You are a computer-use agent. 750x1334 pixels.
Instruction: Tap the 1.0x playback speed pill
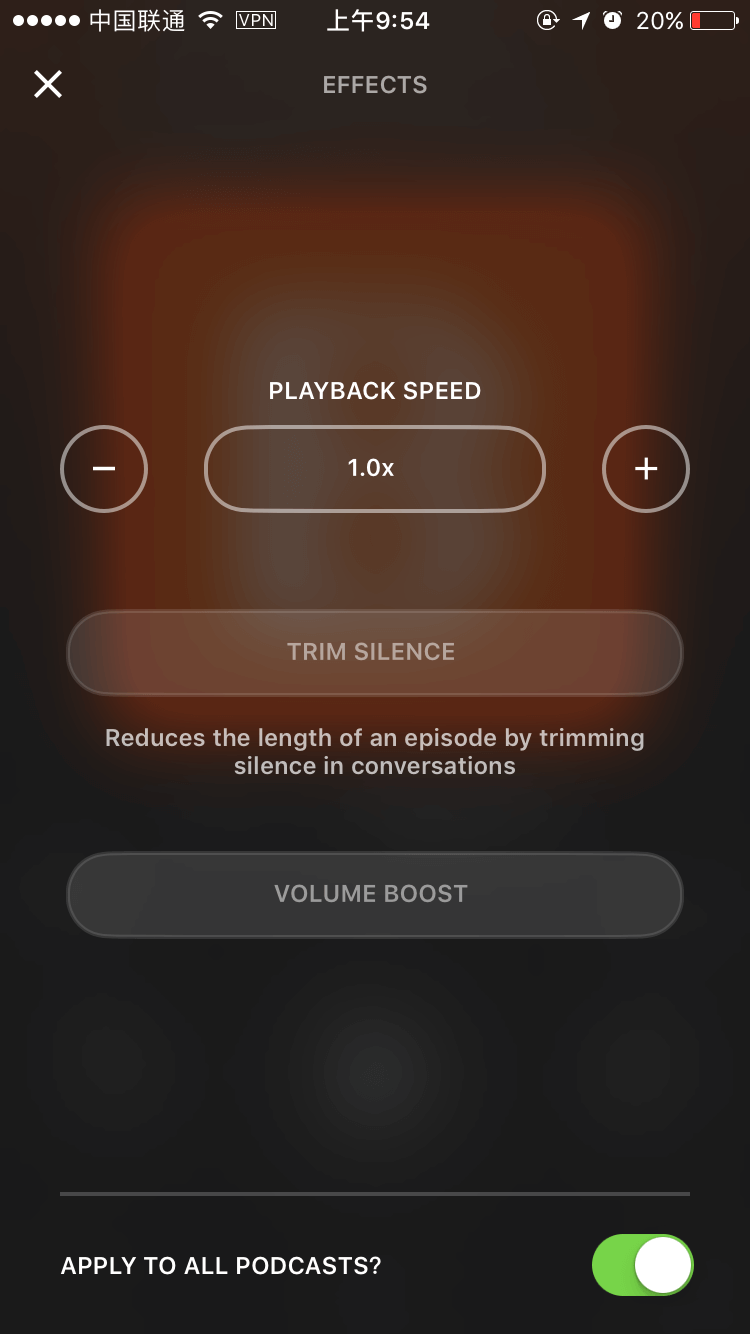(375, 469)
